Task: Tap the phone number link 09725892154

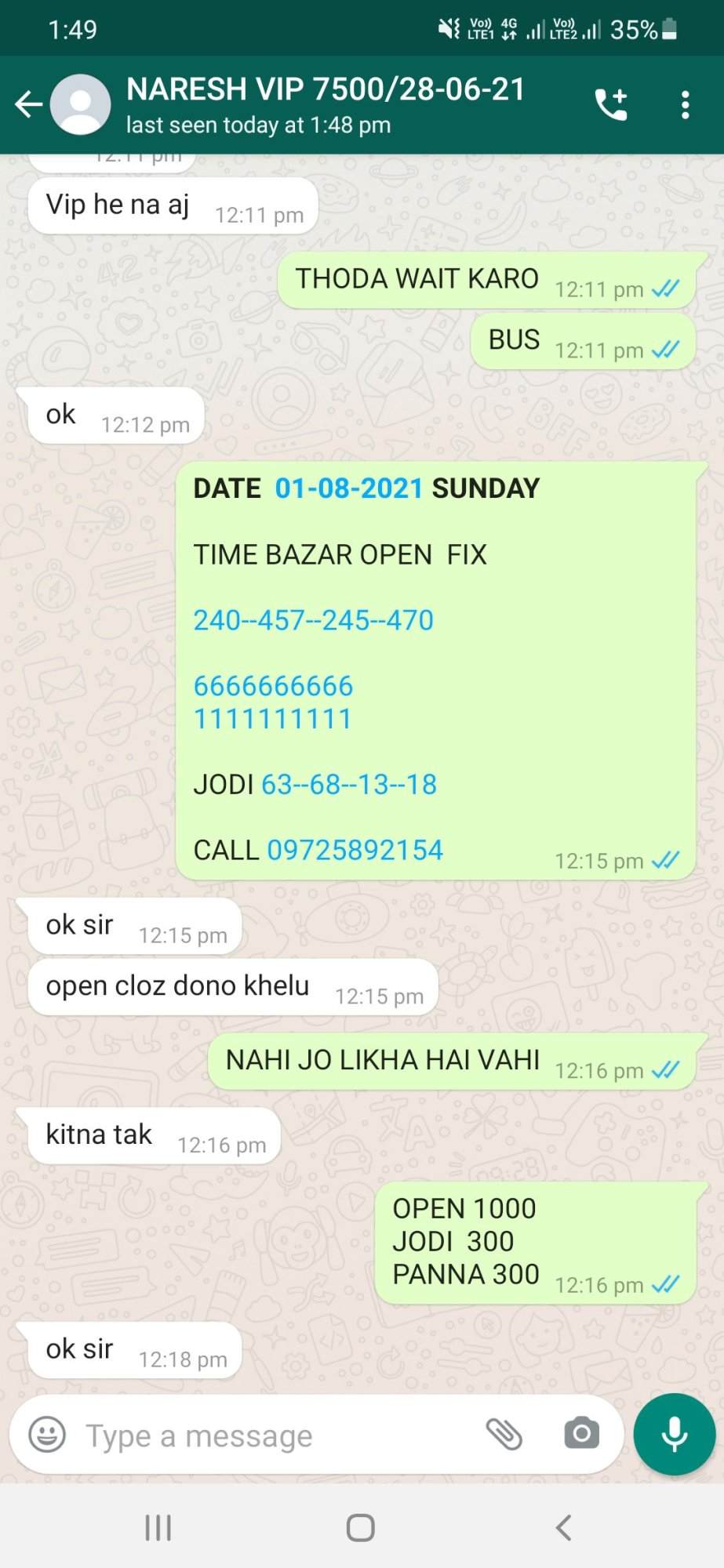Action: (355, 850)
